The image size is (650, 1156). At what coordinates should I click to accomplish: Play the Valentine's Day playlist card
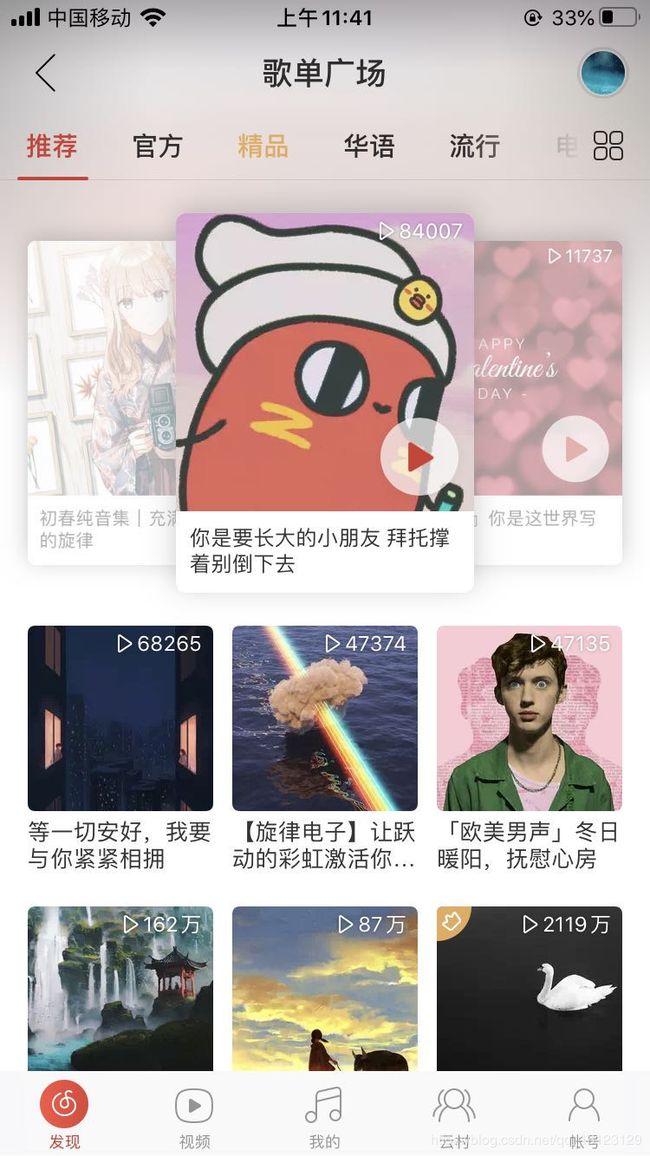[x=575, y=449]
